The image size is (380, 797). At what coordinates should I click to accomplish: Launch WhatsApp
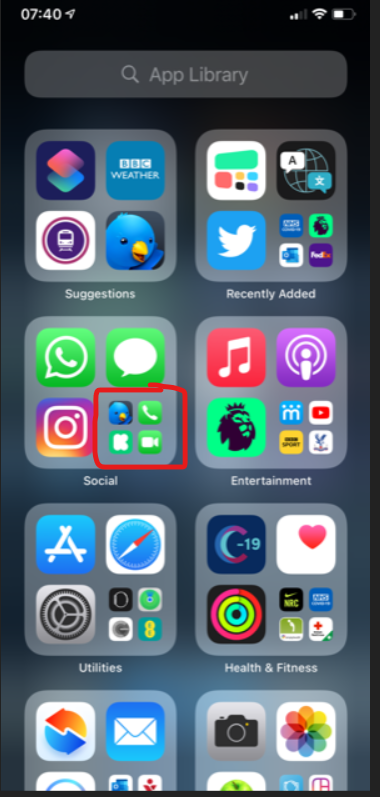point(66,357)
